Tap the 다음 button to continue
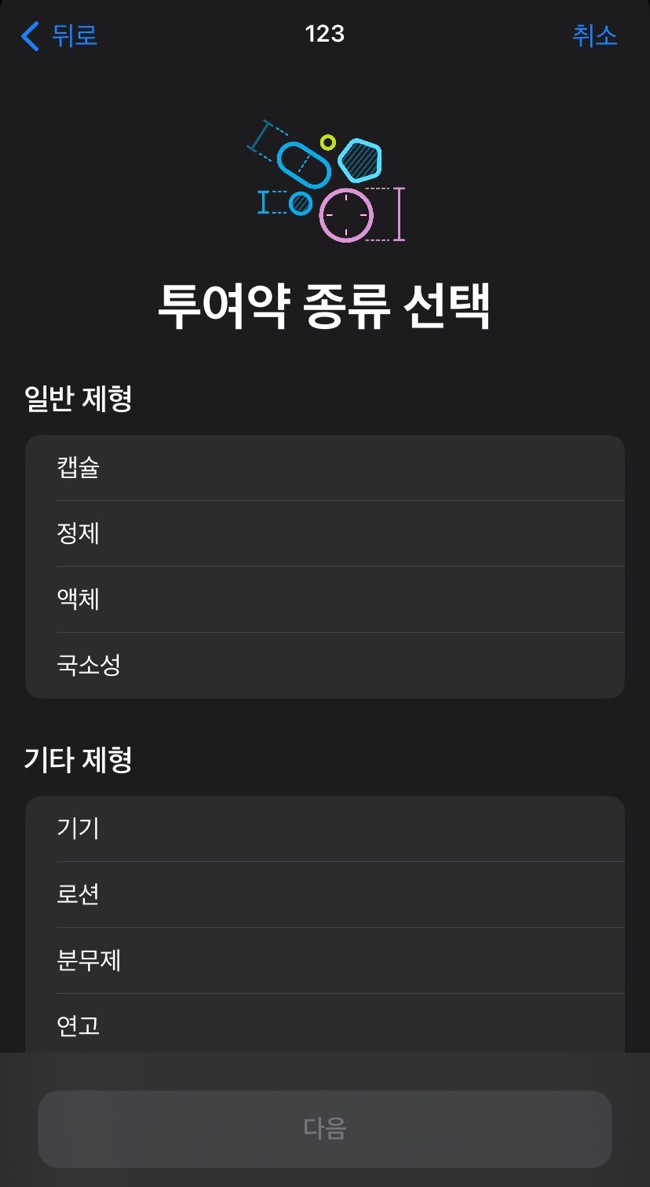 pos(325,1129)
